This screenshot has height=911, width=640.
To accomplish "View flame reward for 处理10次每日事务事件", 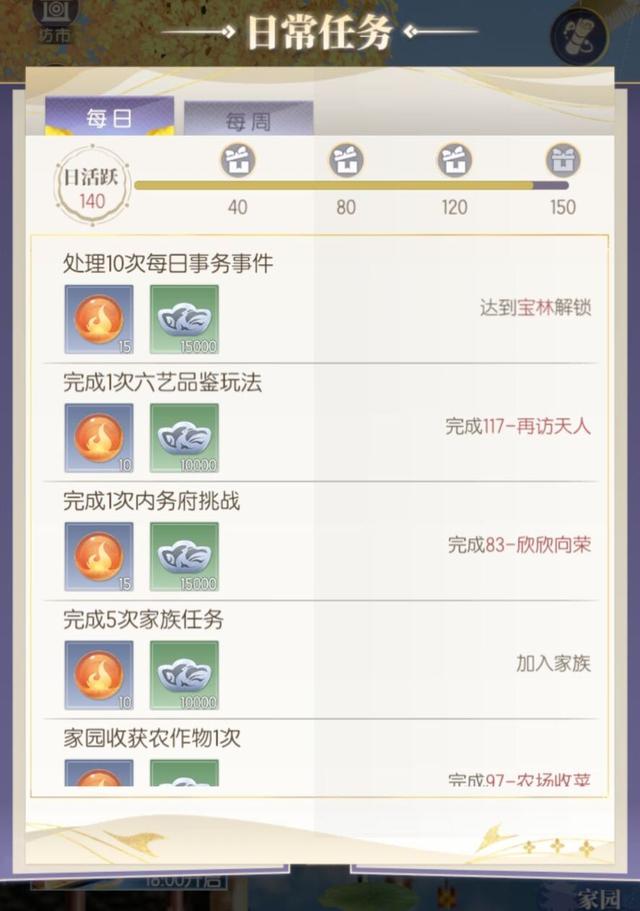I will [x=99, y=320].
